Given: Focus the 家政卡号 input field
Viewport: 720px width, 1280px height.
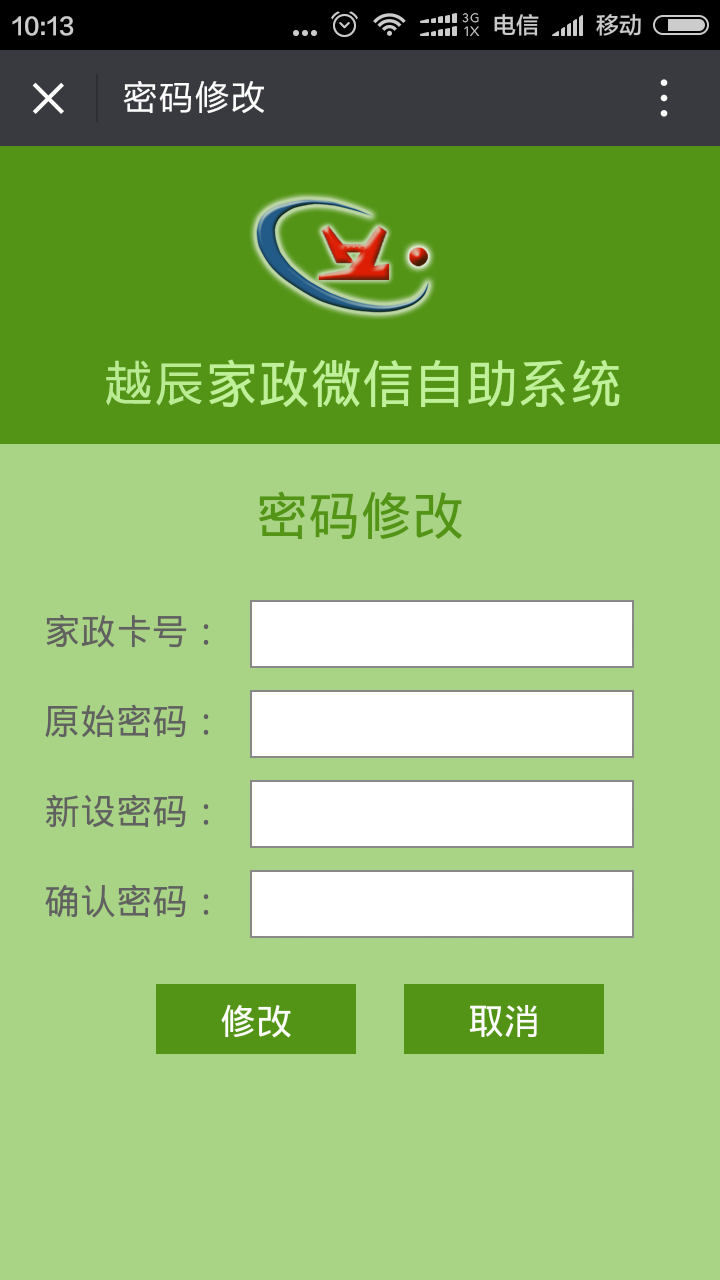Looking at the screenshot, I should (x=441, y=634).
